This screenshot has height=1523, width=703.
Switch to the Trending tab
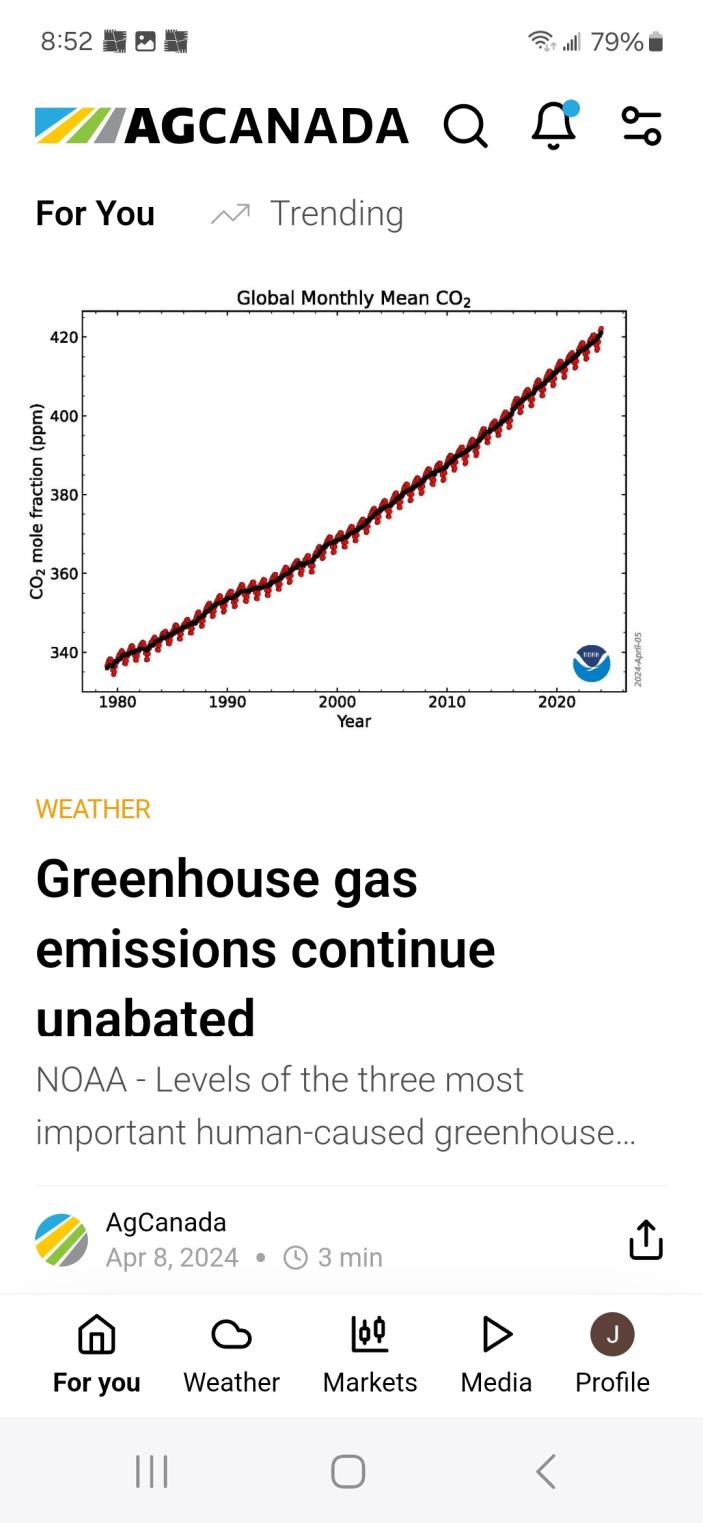308,214
